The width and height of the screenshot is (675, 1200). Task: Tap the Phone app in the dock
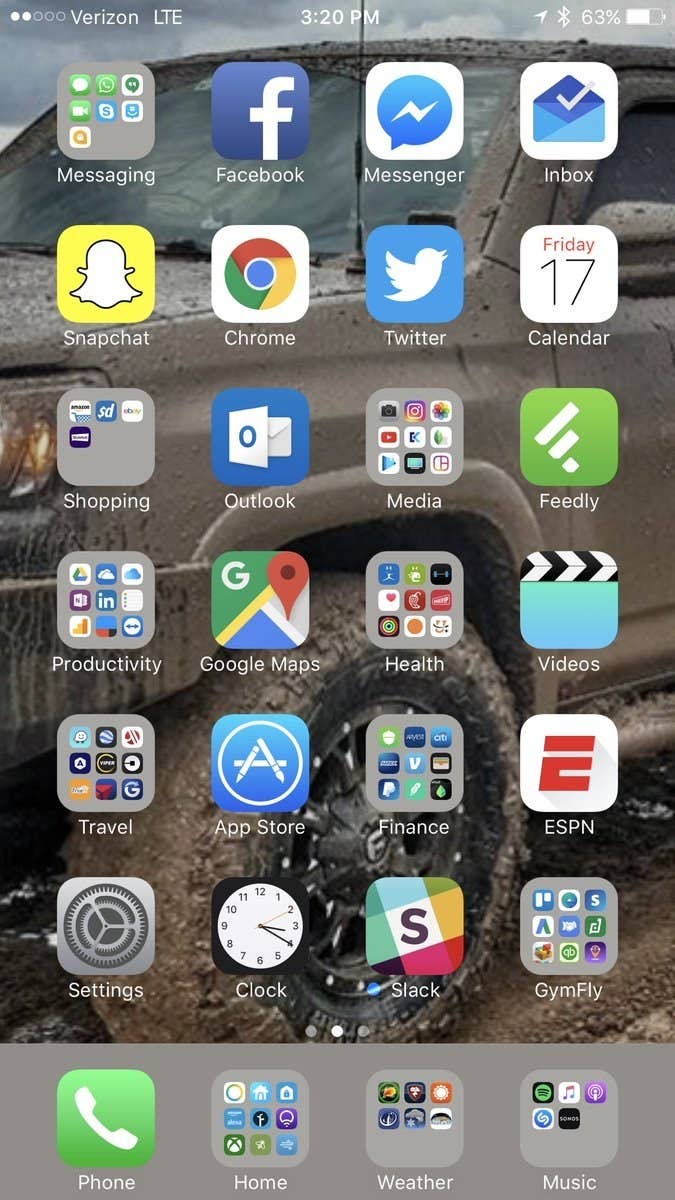click(x=106, y=1119)
